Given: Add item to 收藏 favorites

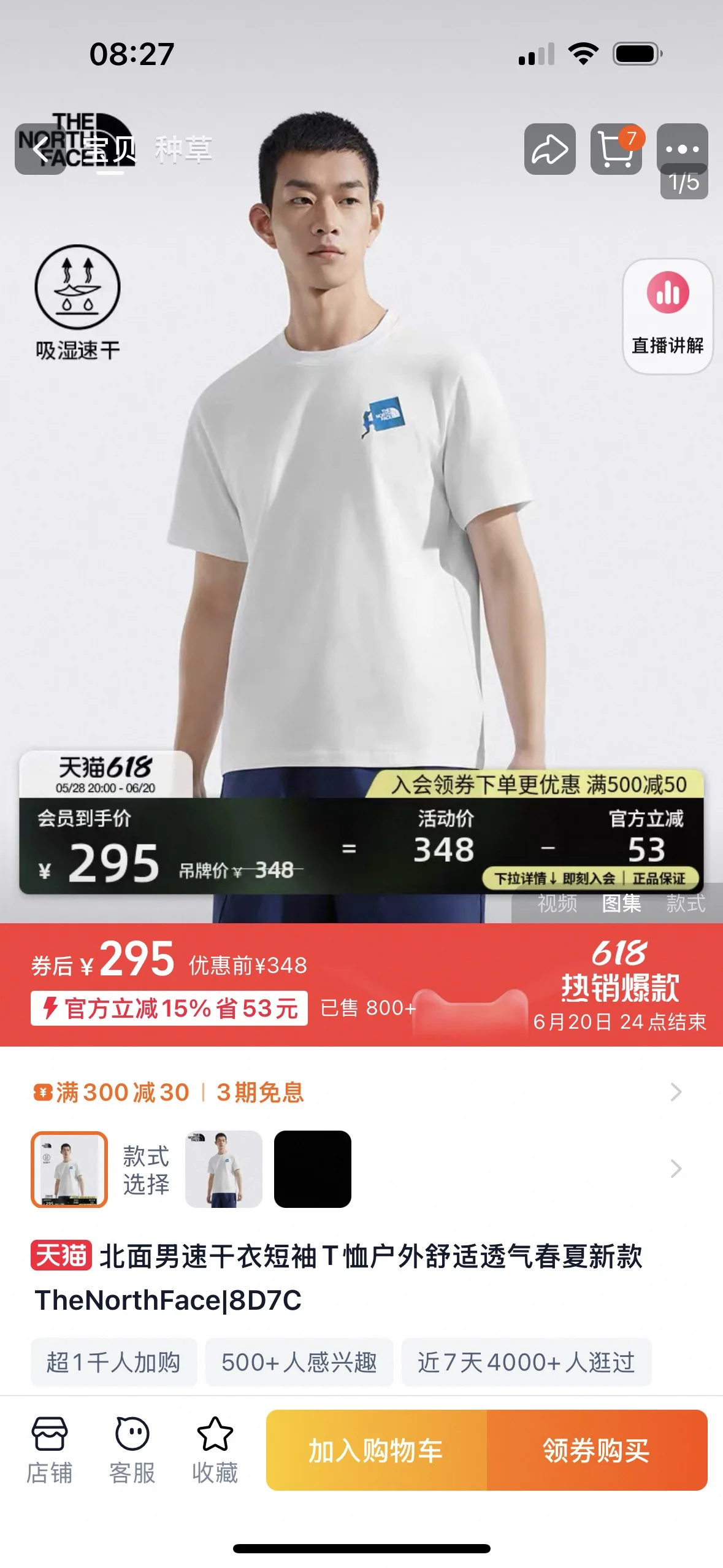Looking at the screenshot, I should pos(215,1450).
